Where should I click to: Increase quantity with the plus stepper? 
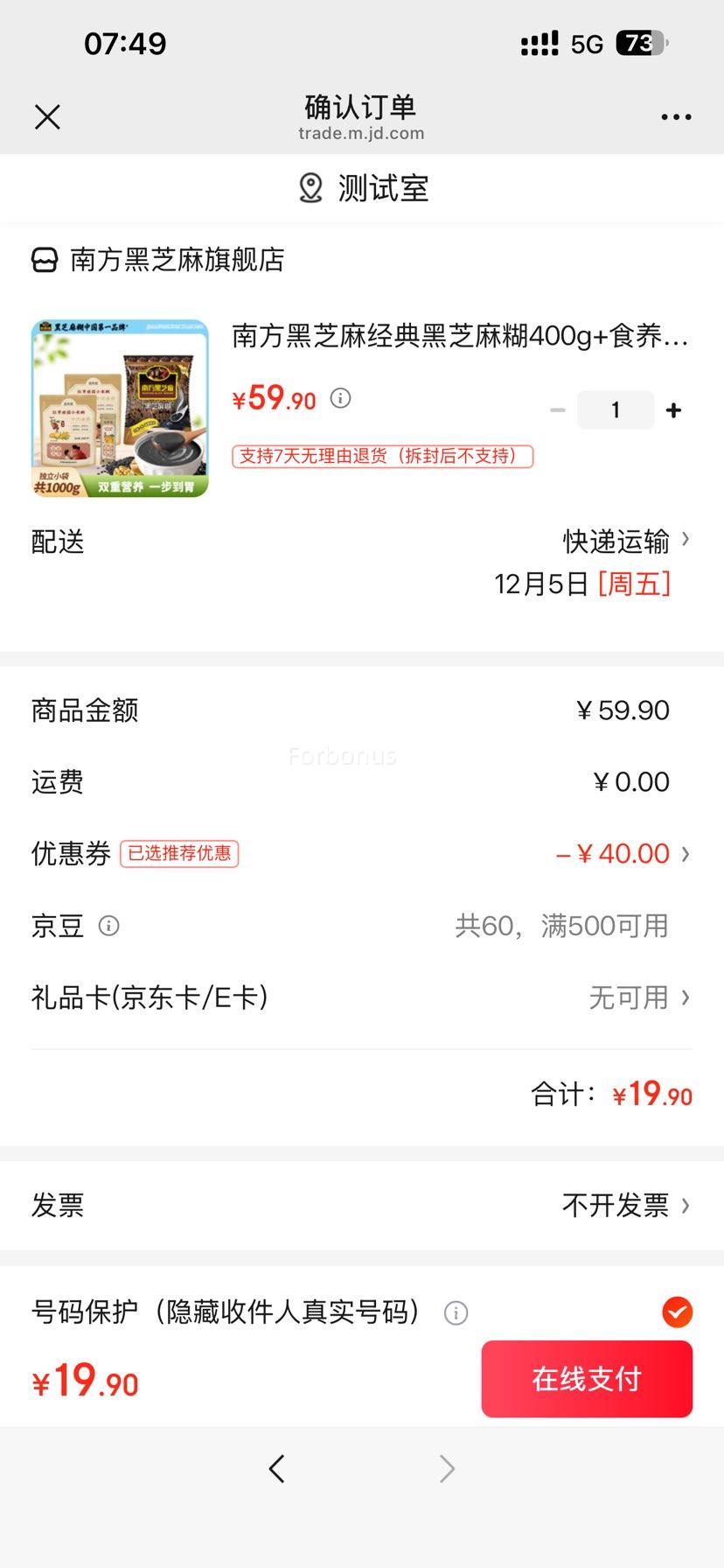coord(672,409)
